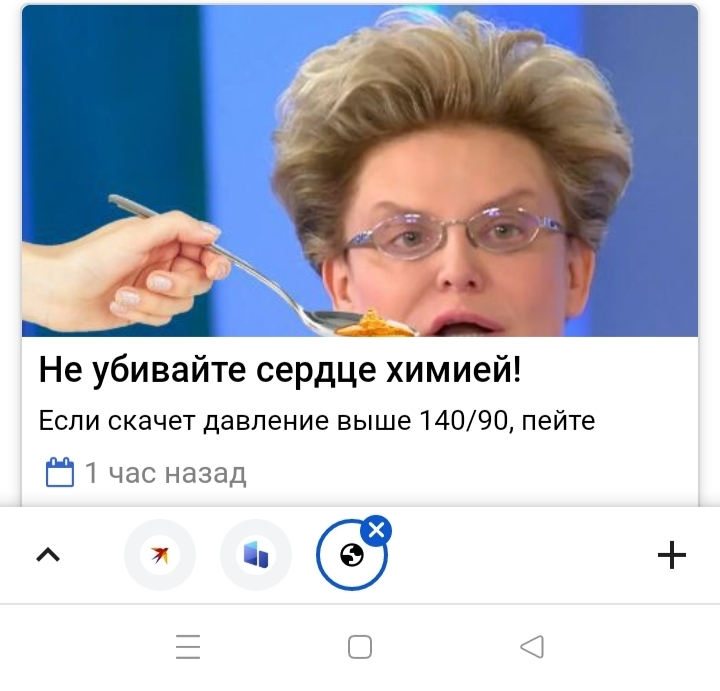Image resolution: width=720 pixels, height=691 pixels.
Task: Open the article 'Не убивайте сердце химией!'
Action: click(280, 373)
